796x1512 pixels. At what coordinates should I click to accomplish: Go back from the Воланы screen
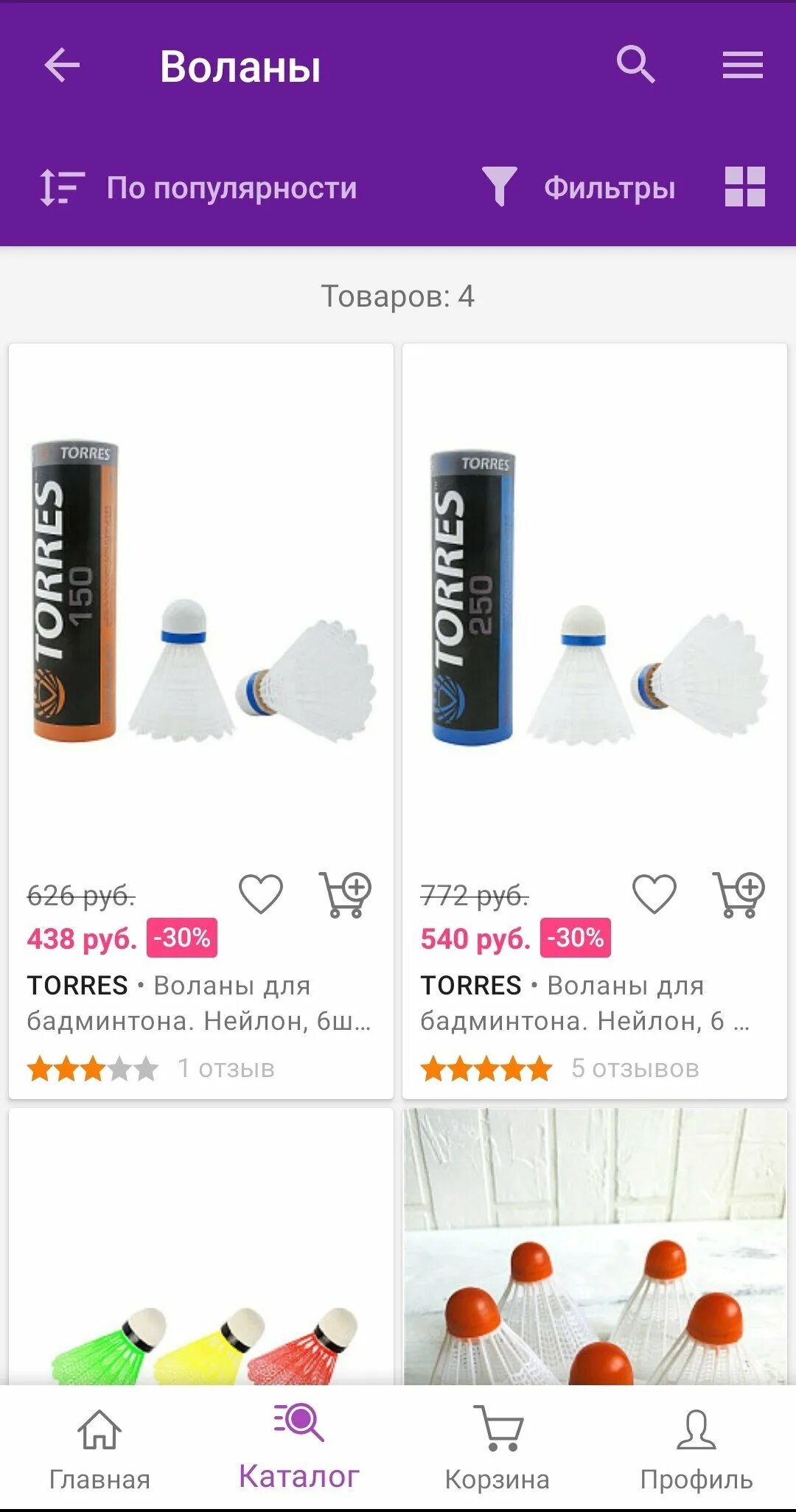[x=62, y=66]
